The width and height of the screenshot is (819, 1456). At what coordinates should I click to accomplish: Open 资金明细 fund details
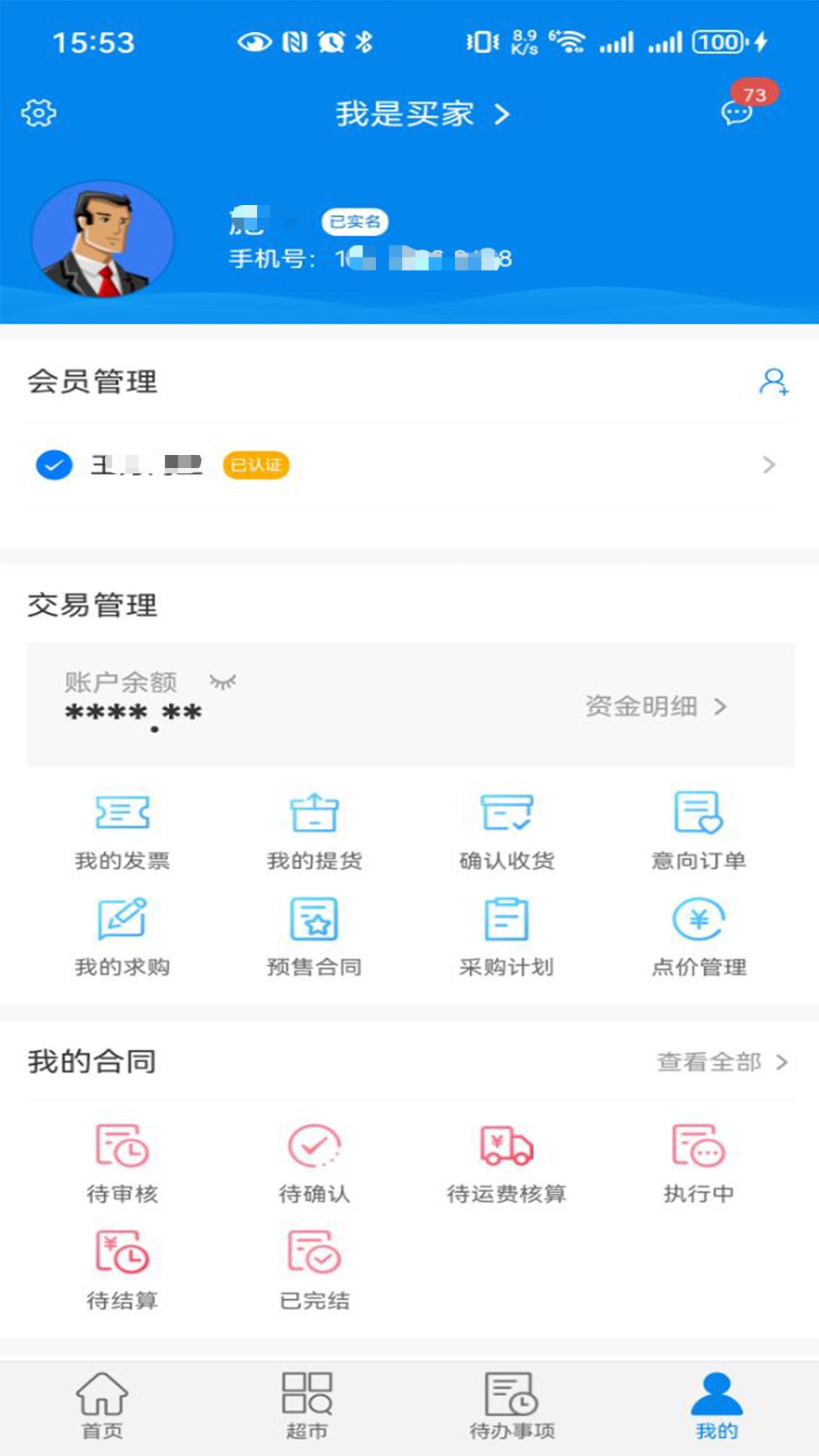coord(653,706)
